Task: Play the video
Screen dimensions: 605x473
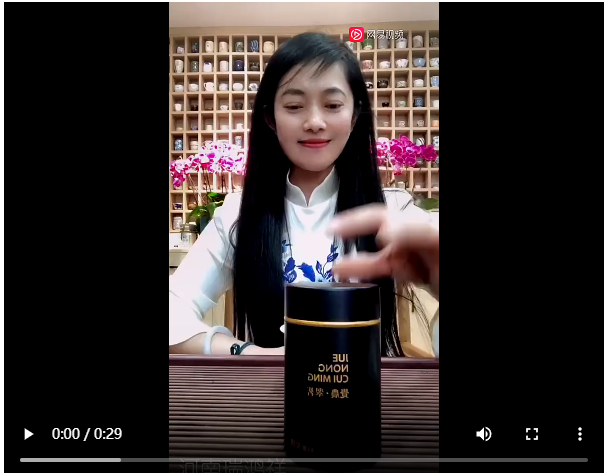Action: click(28, 434)
